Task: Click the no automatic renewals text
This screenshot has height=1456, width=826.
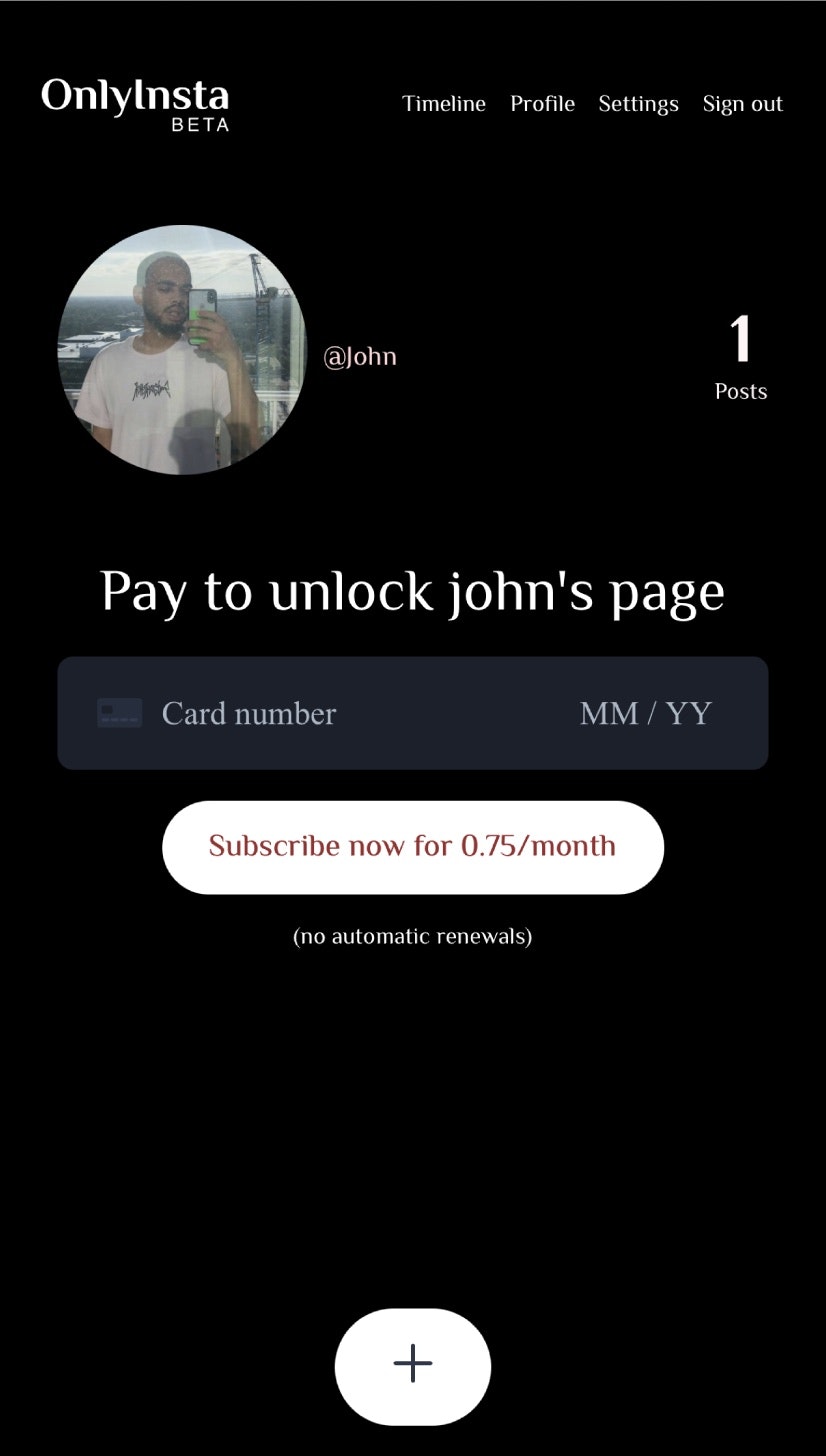Action: pos(412,936)
